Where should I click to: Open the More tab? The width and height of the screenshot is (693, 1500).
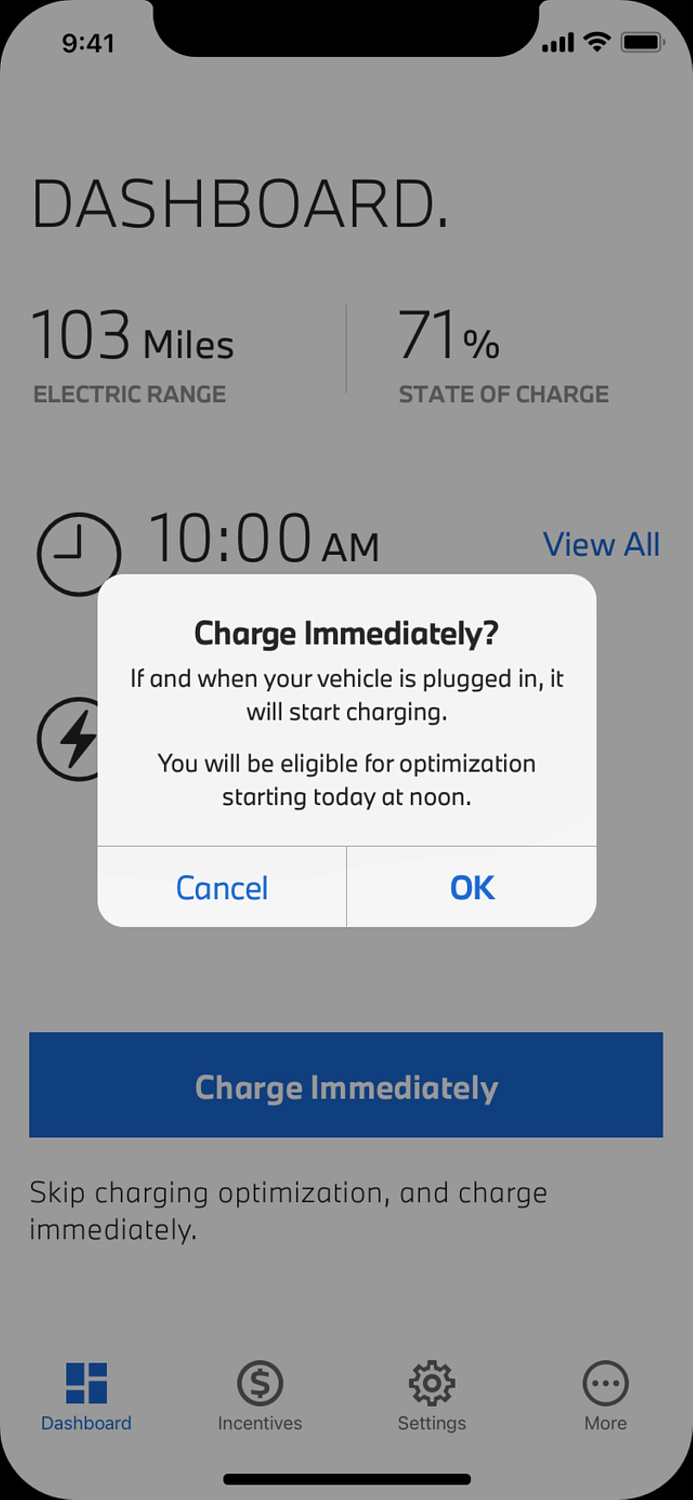click(x=606, y=1397)
